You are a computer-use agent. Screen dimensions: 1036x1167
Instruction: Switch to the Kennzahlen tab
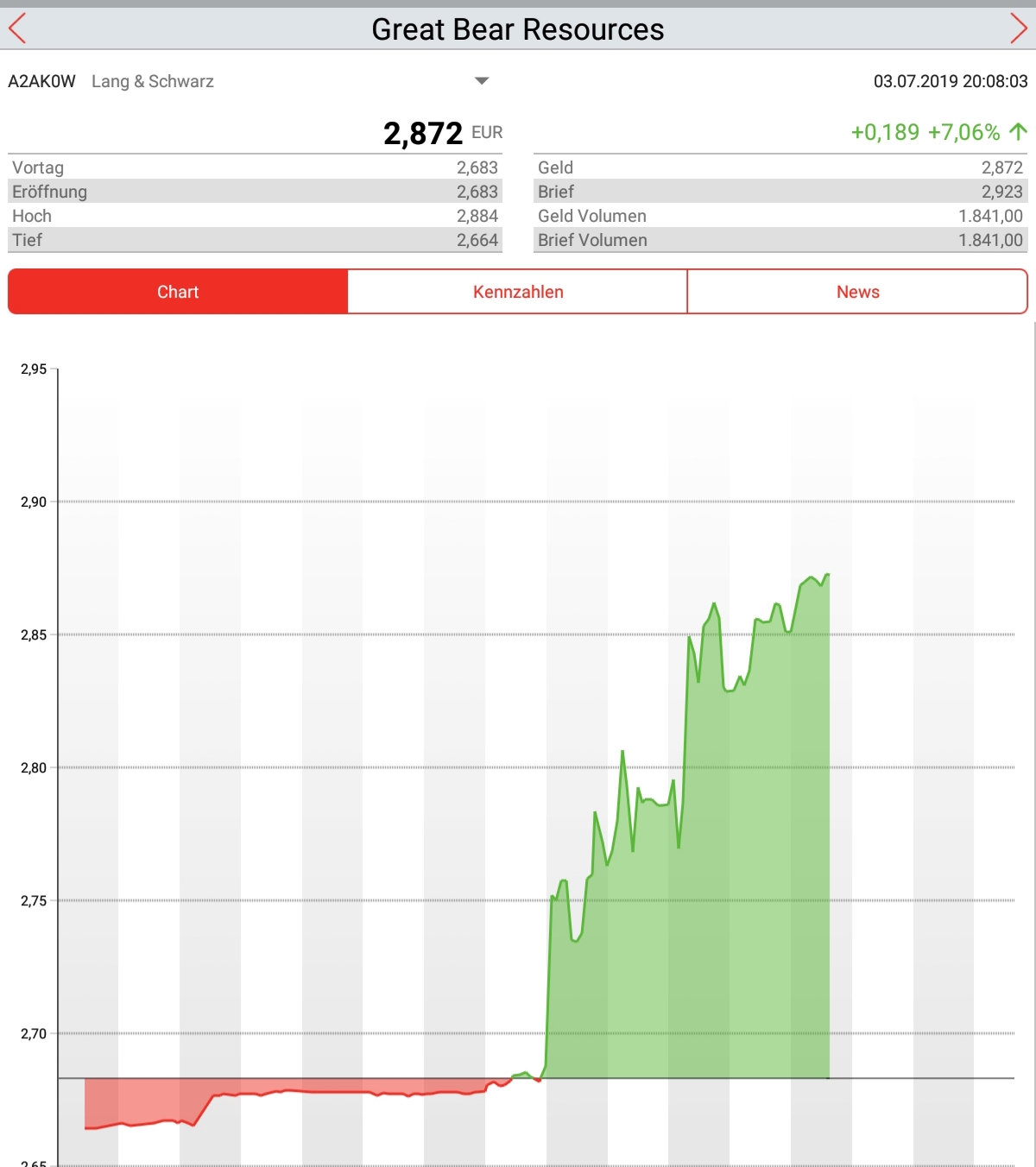(518, 292)
